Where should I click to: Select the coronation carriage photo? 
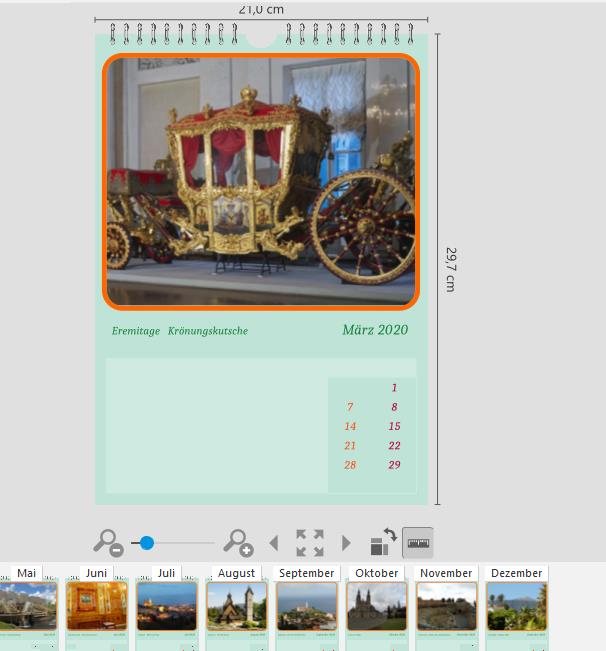[x=260, y=180]
